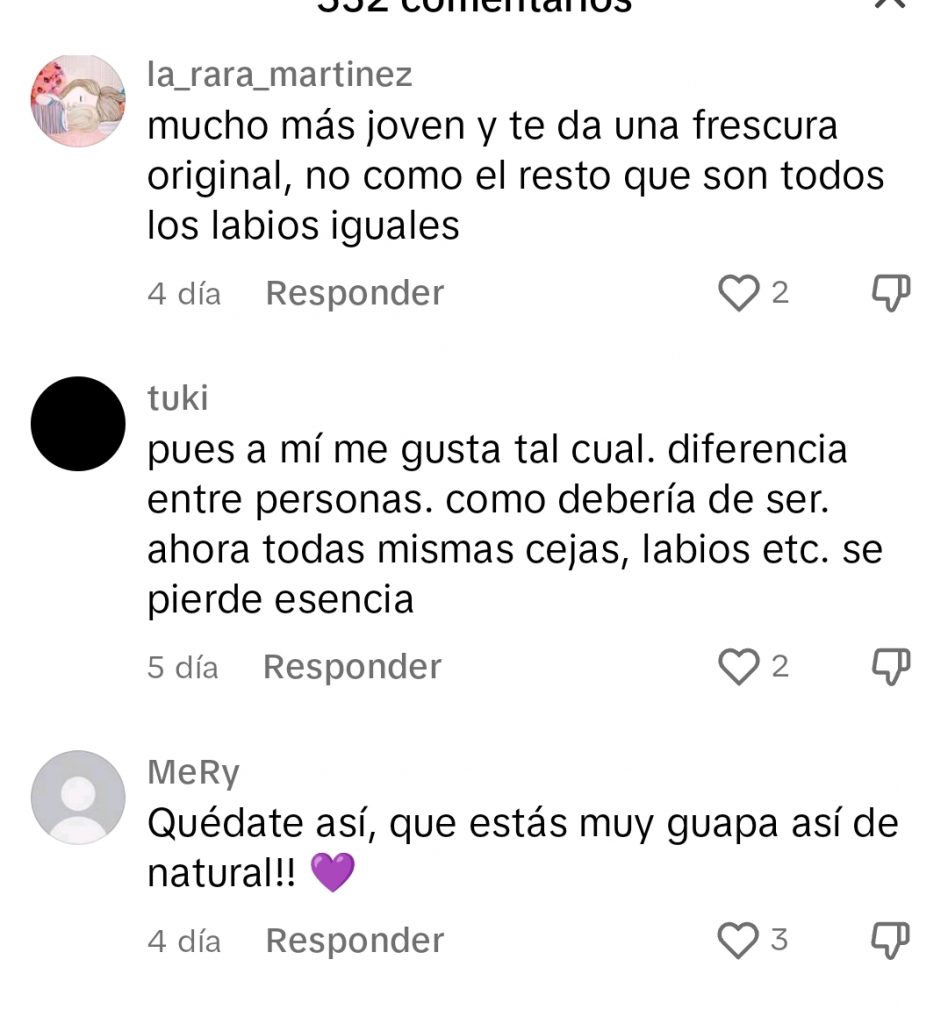The width and height of the screenshot is (948, 1024).
Task: Like la_rara_martinez's comment
Action: [x=739, y=293]
